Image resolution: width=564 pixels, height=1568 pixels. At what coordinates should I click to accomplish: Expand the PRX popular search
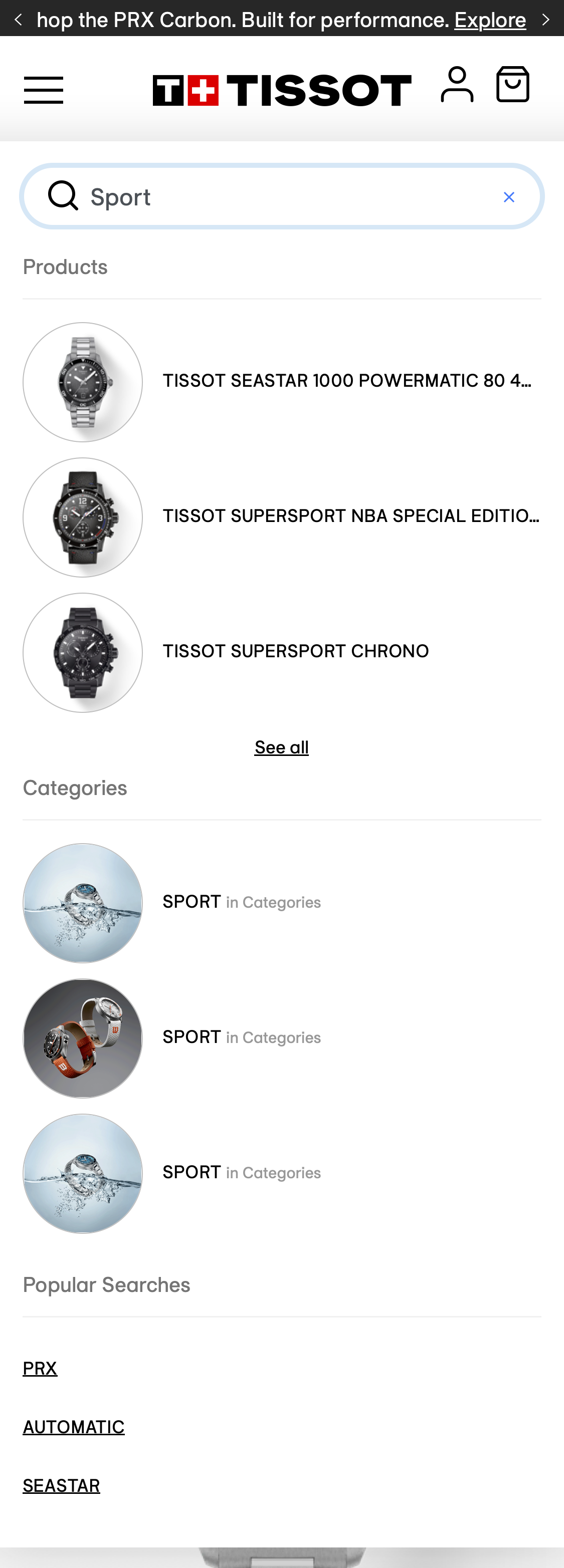tap(40, 1368)
